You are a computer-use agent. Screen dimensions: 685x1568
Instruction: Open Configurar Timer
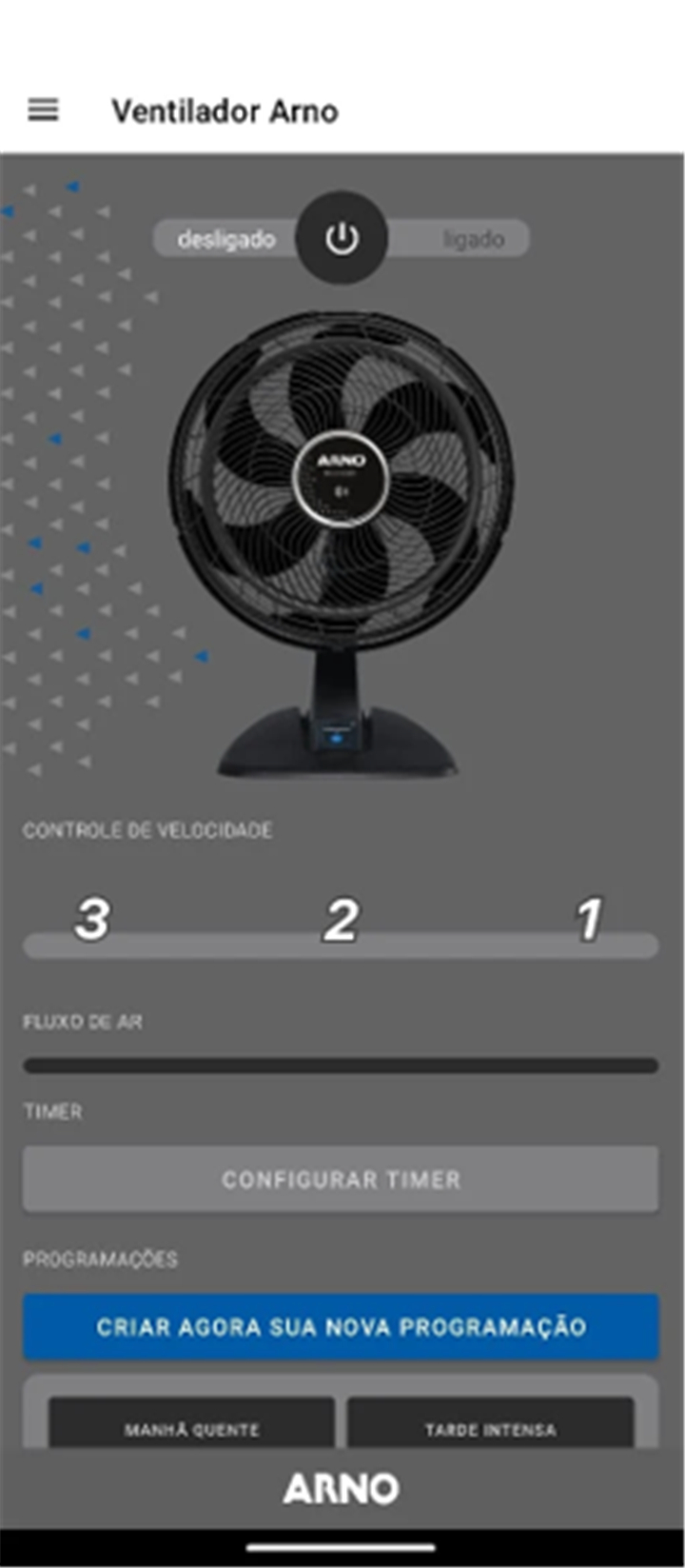click(341, 1180)
